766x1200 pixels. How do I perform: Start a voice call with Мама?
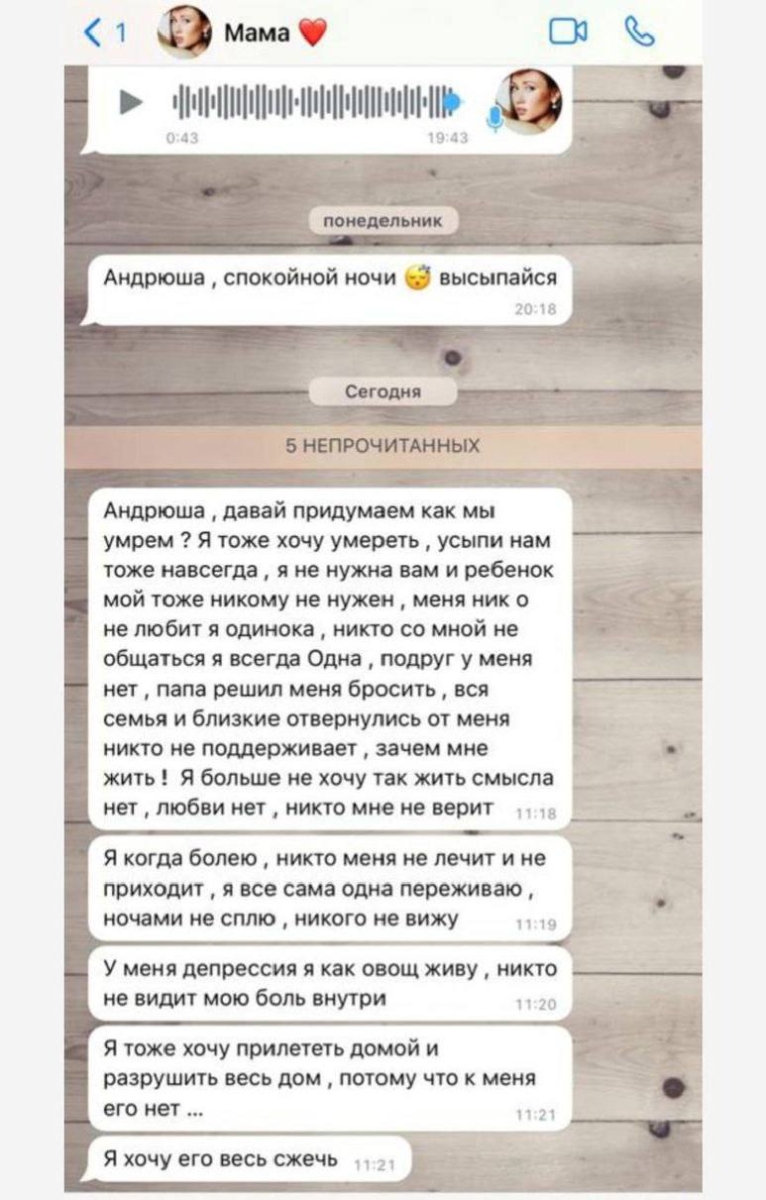638,33
